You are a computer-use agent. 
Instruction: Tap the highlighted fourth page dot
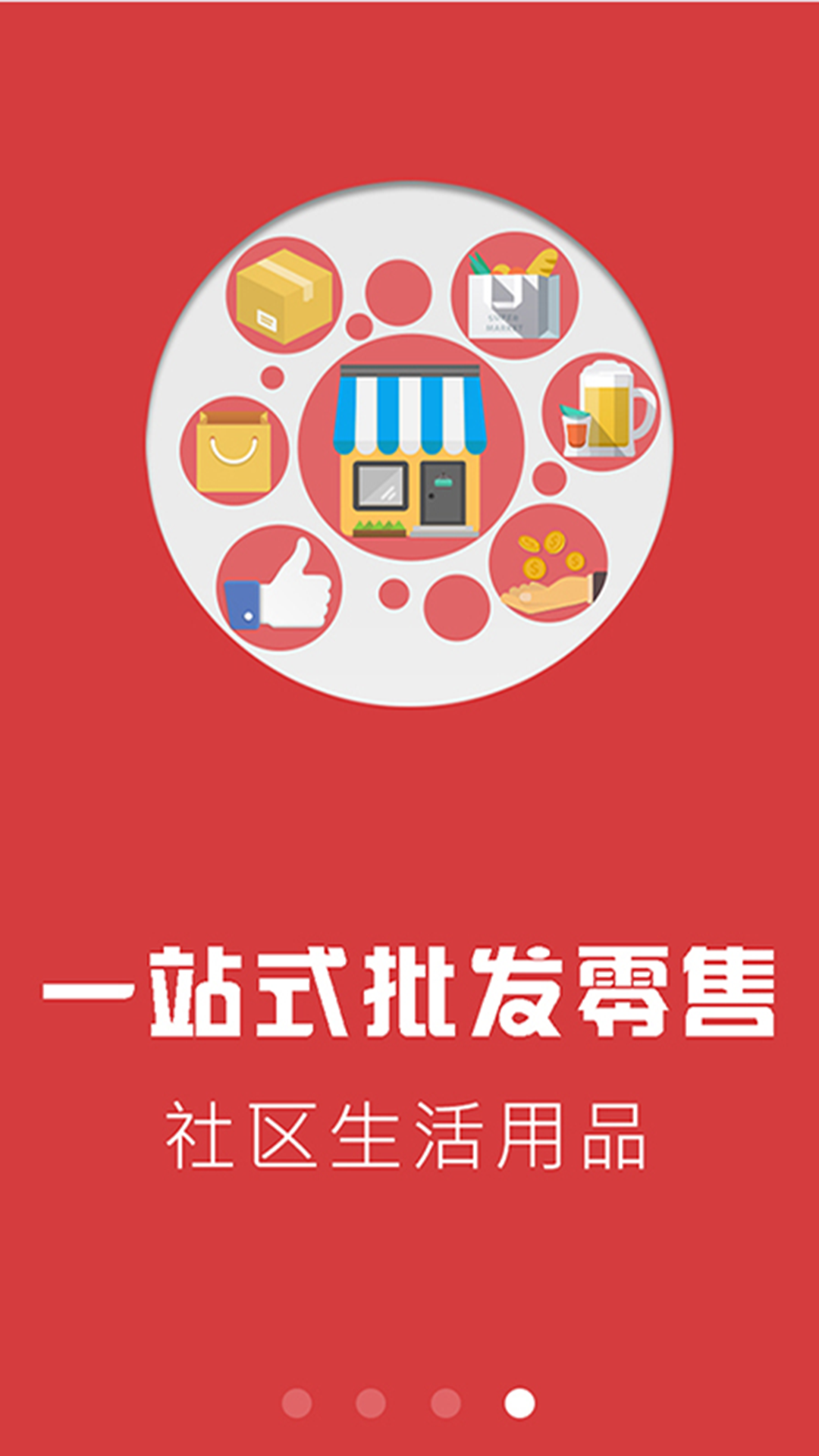519,1403
